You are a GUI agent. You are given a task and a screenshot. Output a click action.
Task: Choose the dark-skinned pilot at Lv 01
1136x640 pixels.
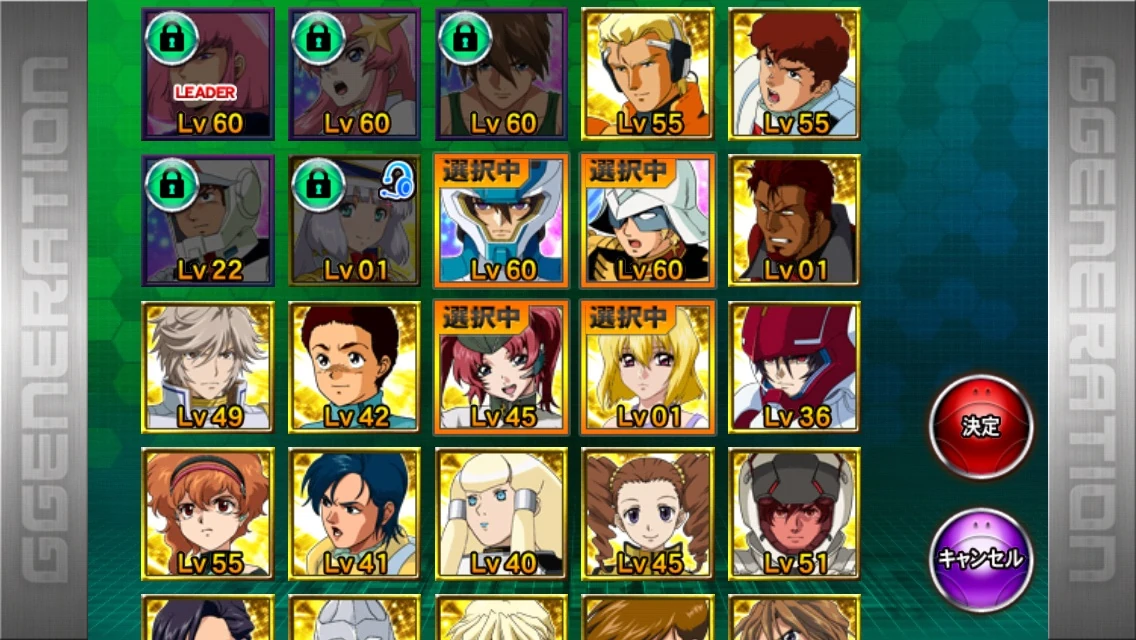click(795, 220)
